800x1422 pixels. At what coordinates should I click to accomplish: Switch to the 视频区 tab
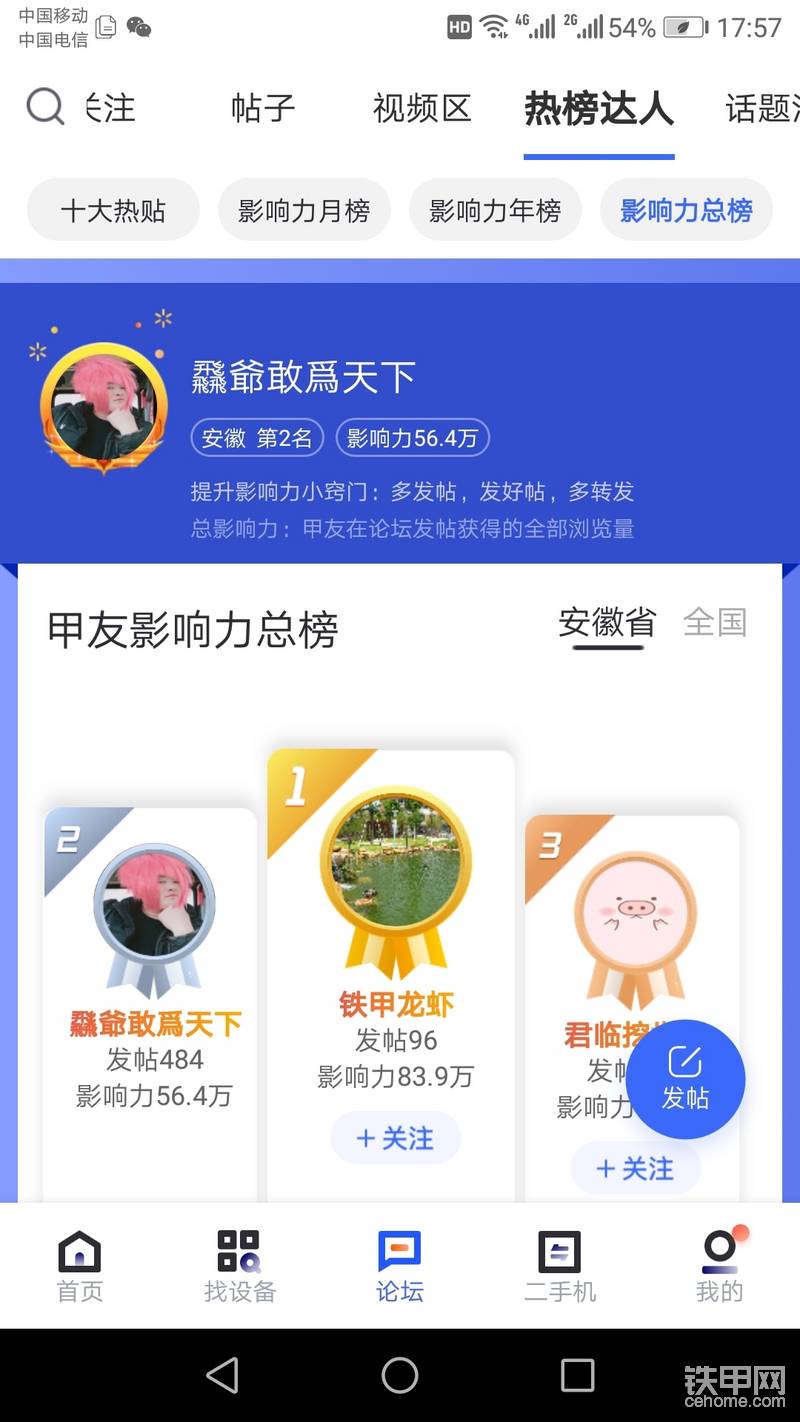pos(421,108)
